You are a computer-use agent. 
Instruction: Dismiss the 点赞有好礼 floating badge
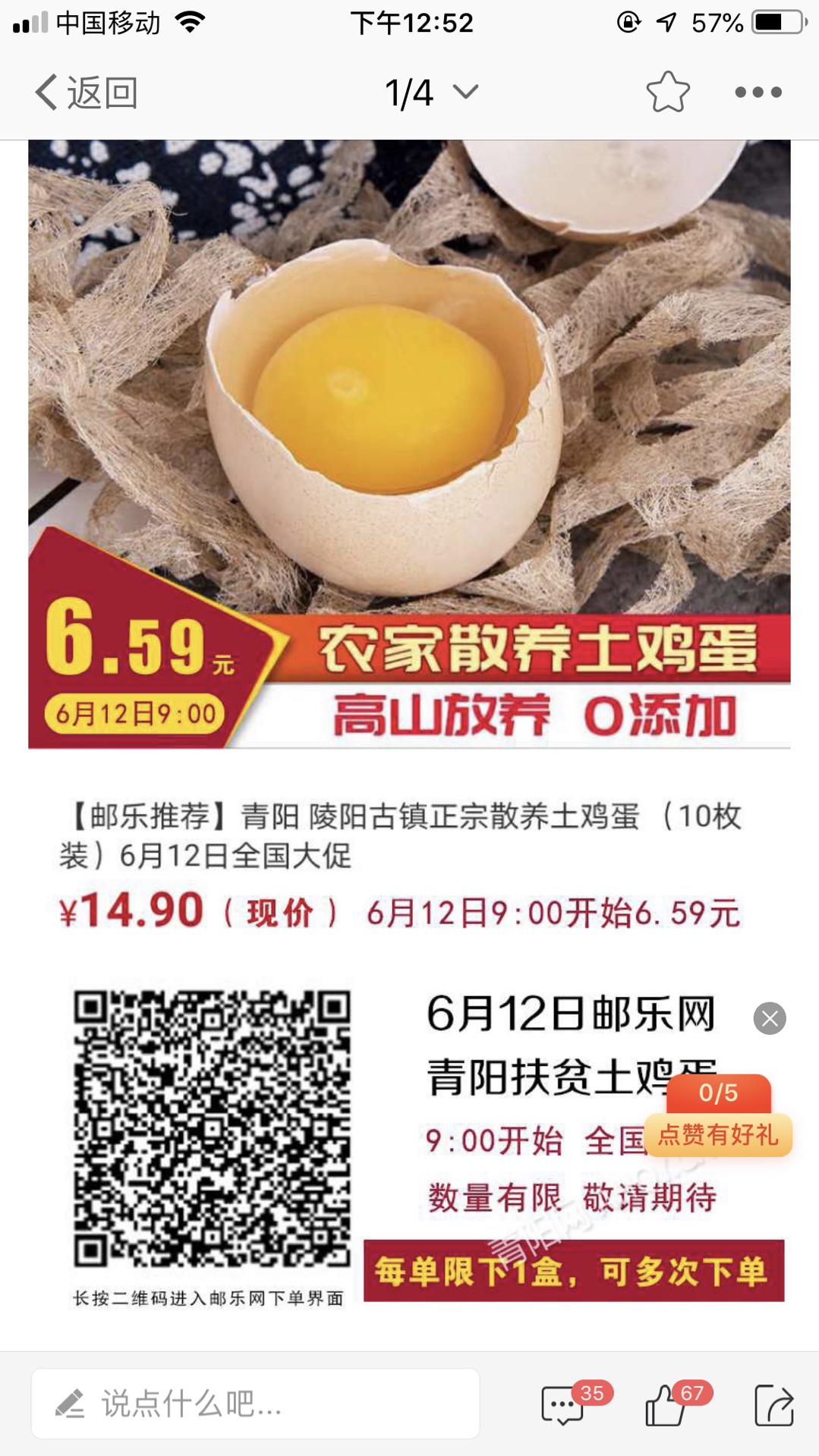tap(769, 1018)
